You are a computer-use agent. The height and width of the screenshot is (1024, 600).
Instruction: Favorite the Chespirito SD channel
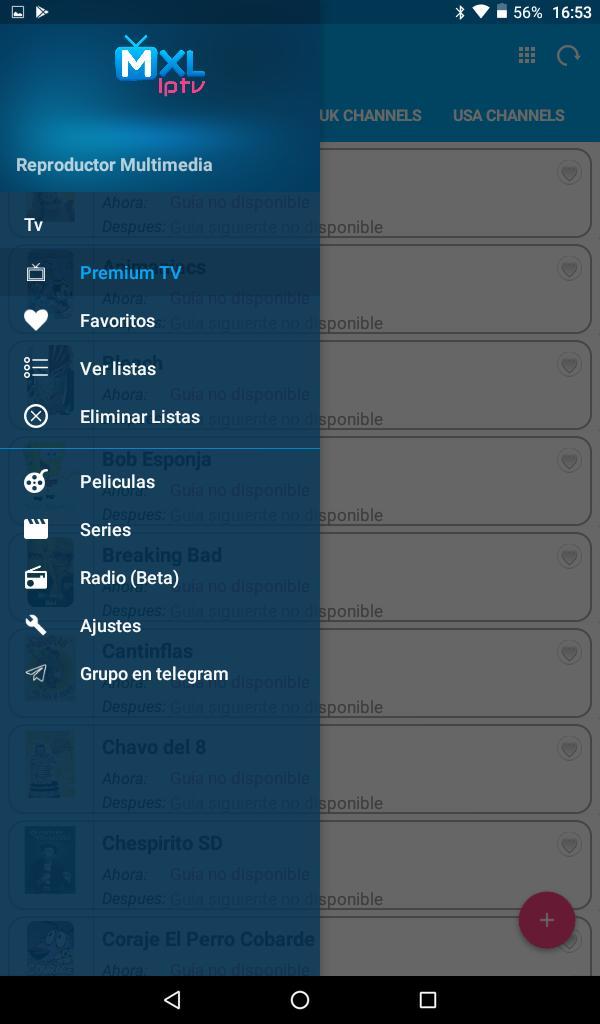point(569,845)
